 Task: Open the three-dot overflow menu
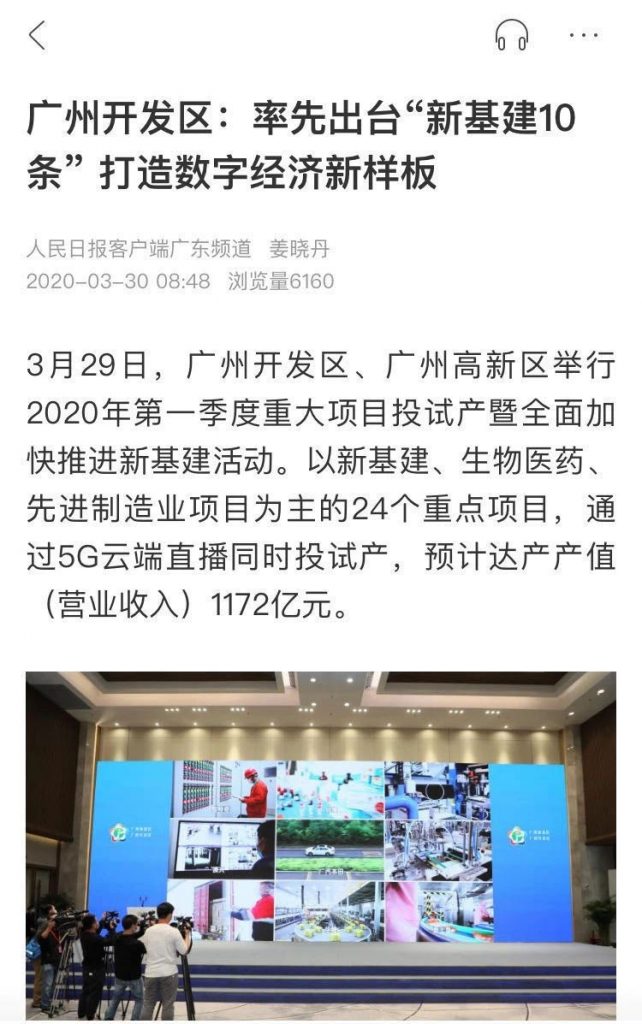[583, 36]
